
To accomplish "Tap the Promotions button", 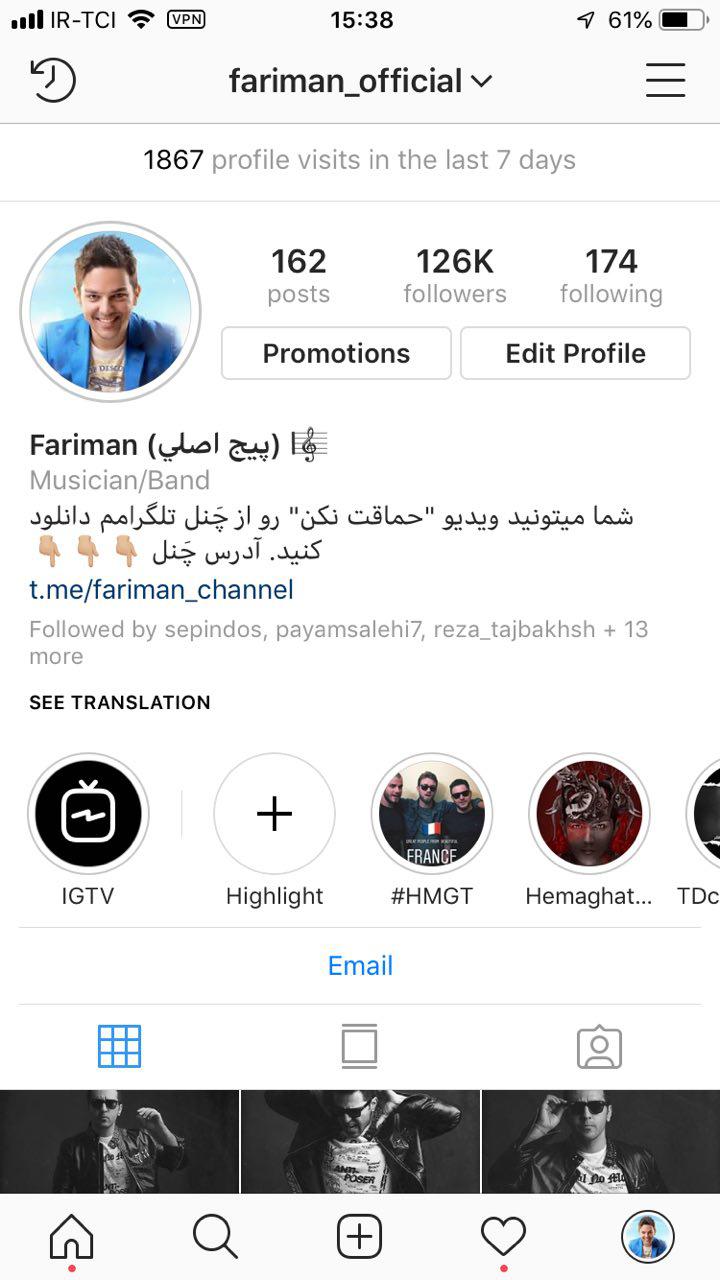I will tap(336, 353).
